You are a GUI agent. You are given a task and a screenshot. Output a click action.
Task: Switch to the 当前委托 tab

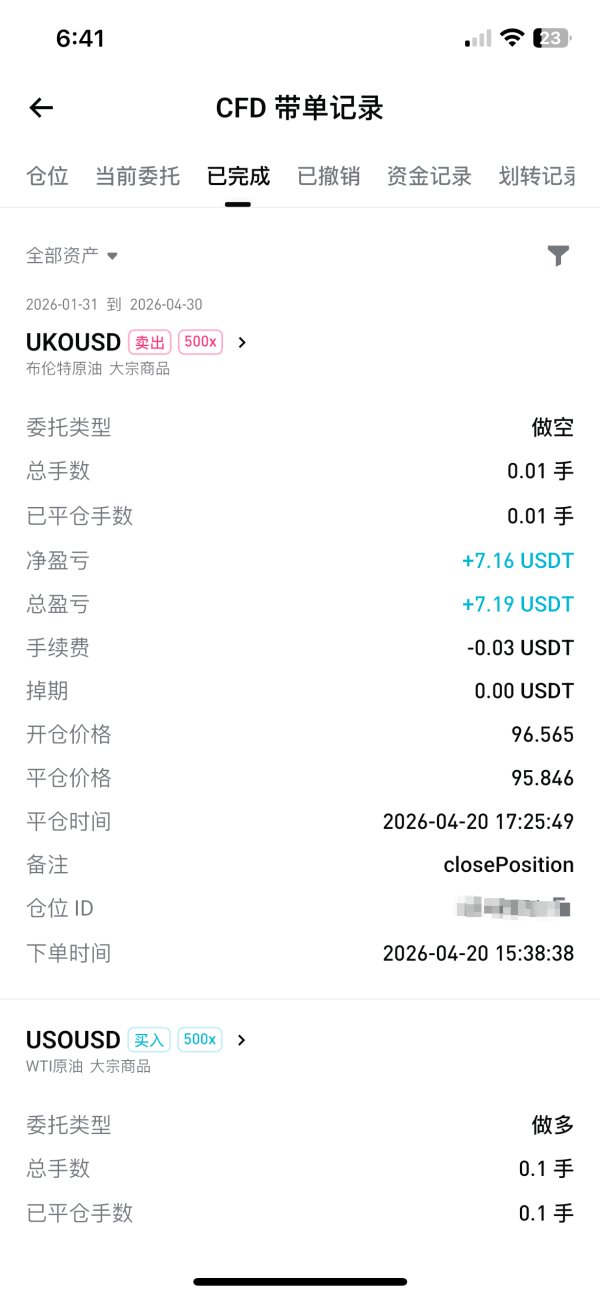pos(137,176)
